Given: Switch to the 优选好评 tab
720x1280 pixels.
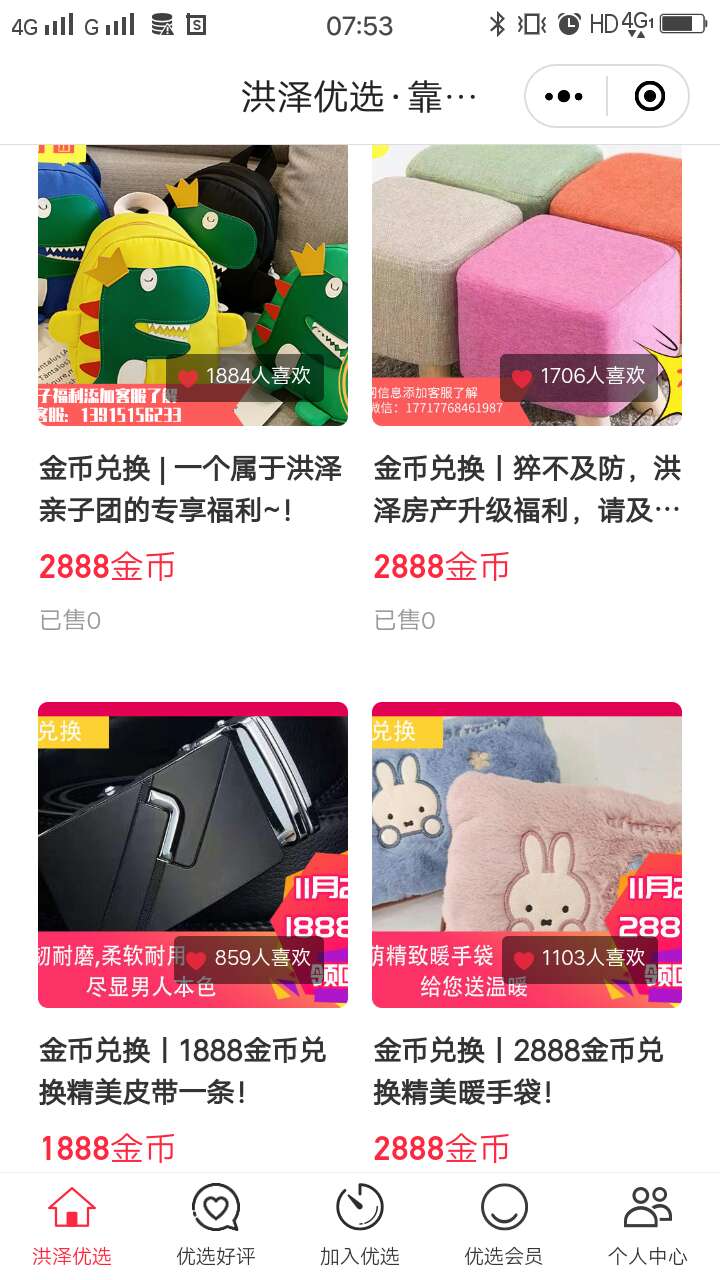Looking at the screenshot, I should point(216,1226).
